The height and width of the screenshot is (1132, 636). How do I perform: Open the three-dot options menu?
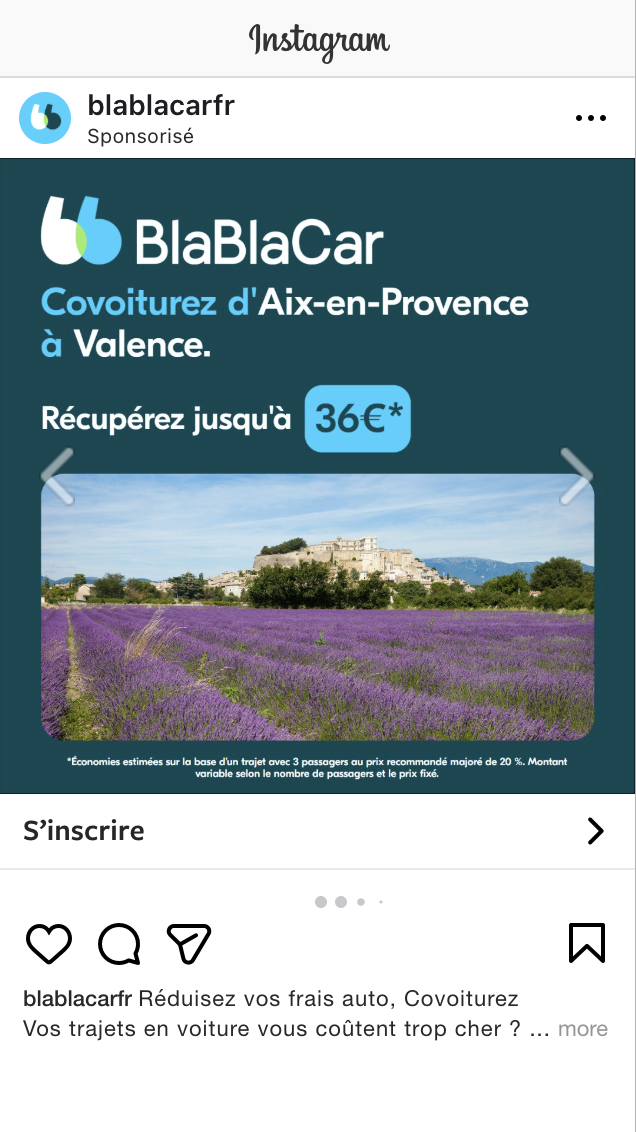[591, 118]
